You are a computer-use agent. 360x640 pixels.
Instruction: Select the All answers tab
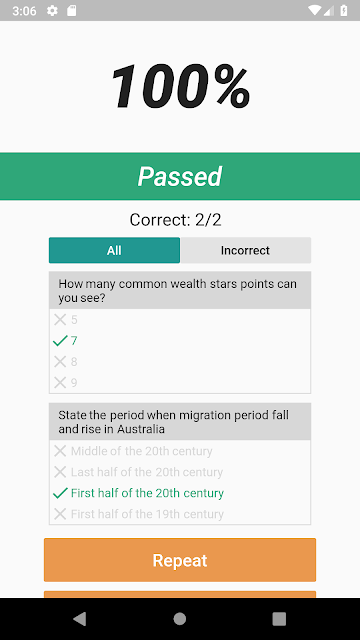[114, 250]
